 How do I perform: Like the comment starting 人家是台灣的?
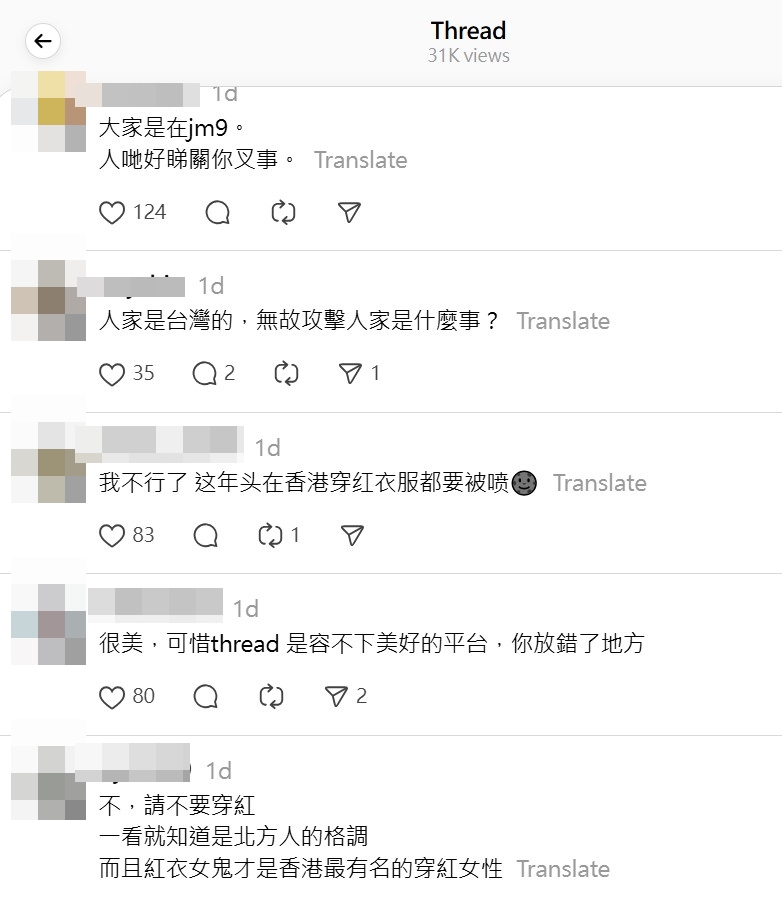[113, 373]
